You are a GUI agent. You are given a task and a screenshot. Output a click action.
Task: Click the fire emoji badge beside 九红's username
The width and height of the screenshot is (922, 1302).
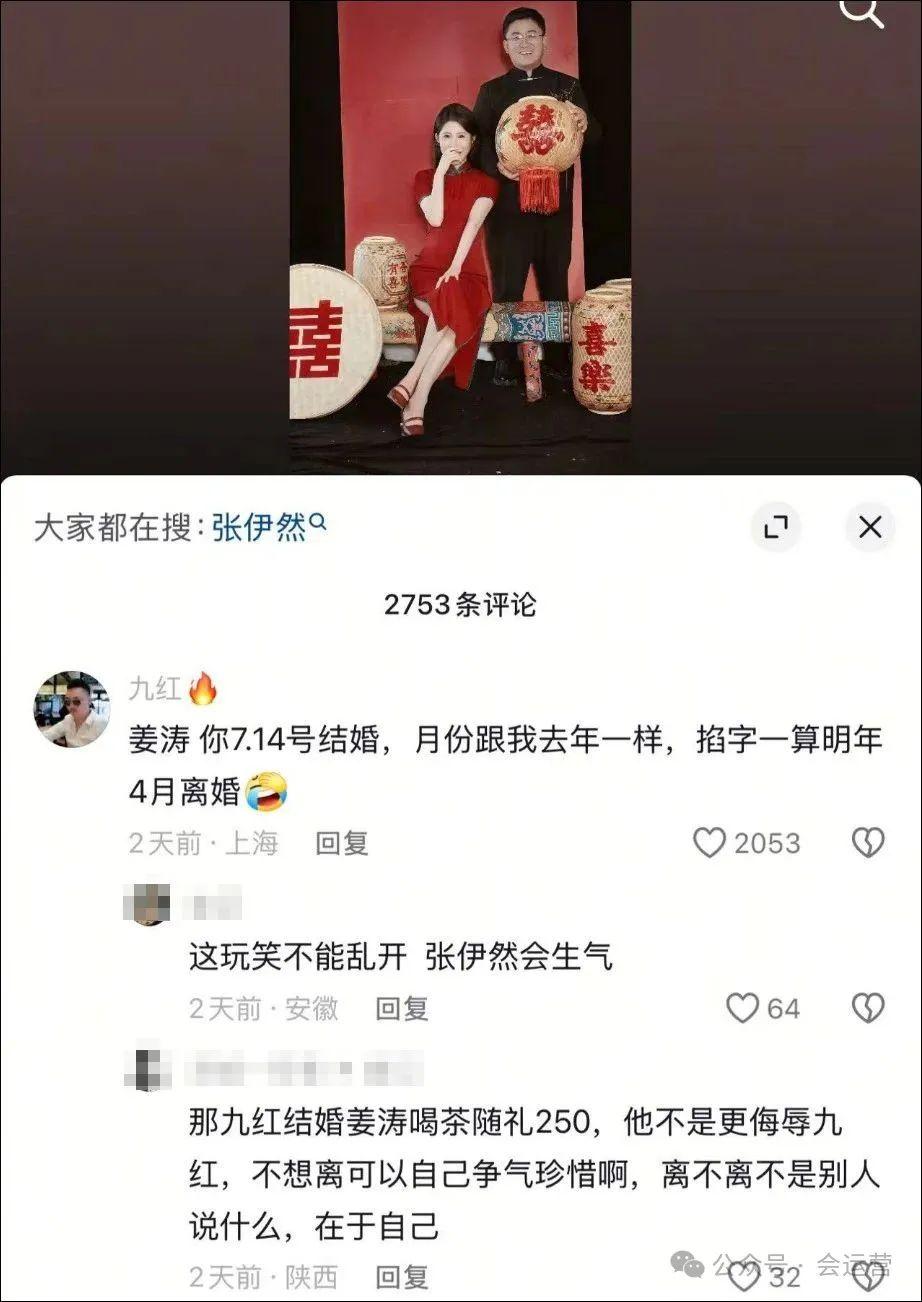[x=202, y=690]
